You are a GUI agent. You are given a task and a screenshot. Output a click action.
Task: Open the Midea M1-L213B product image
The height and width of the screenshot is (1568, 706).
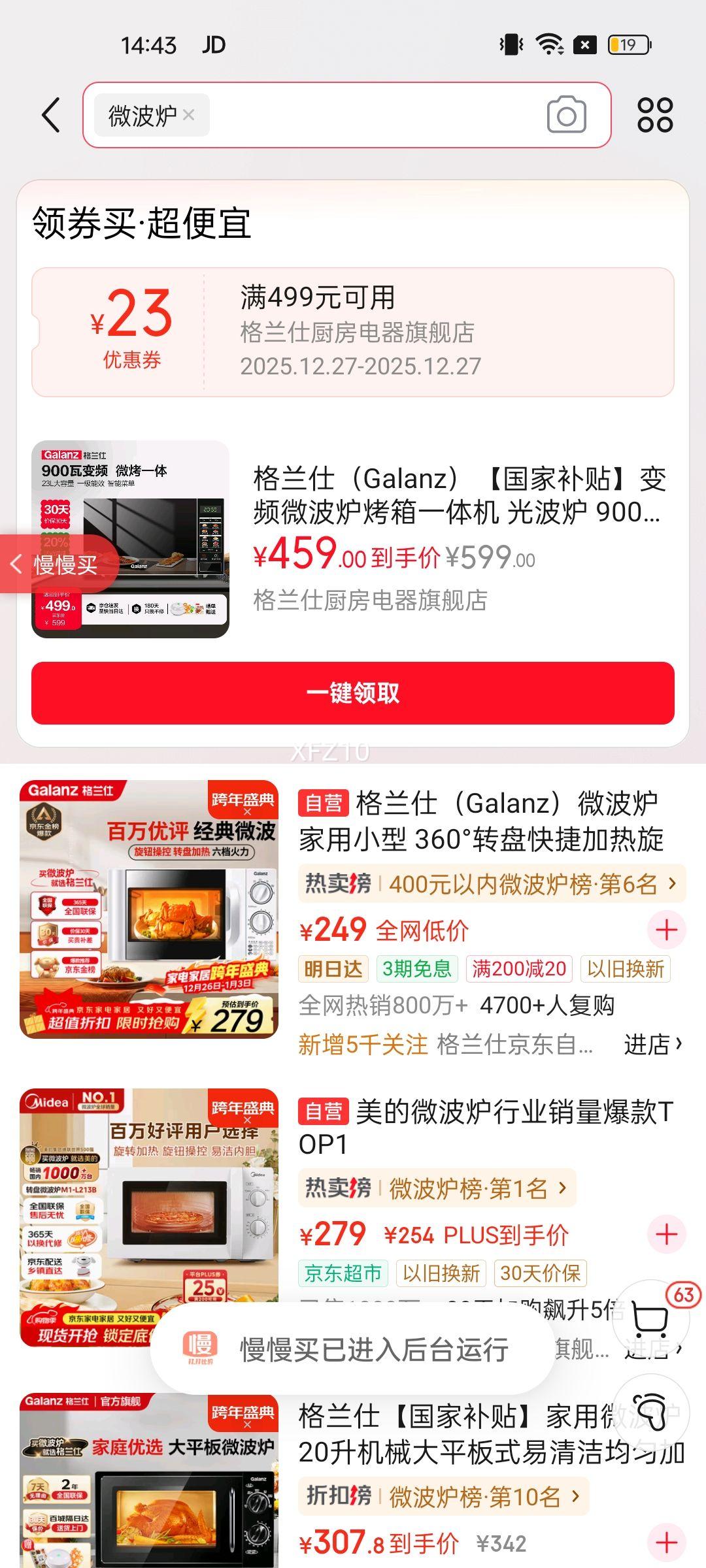[149, 1202]
